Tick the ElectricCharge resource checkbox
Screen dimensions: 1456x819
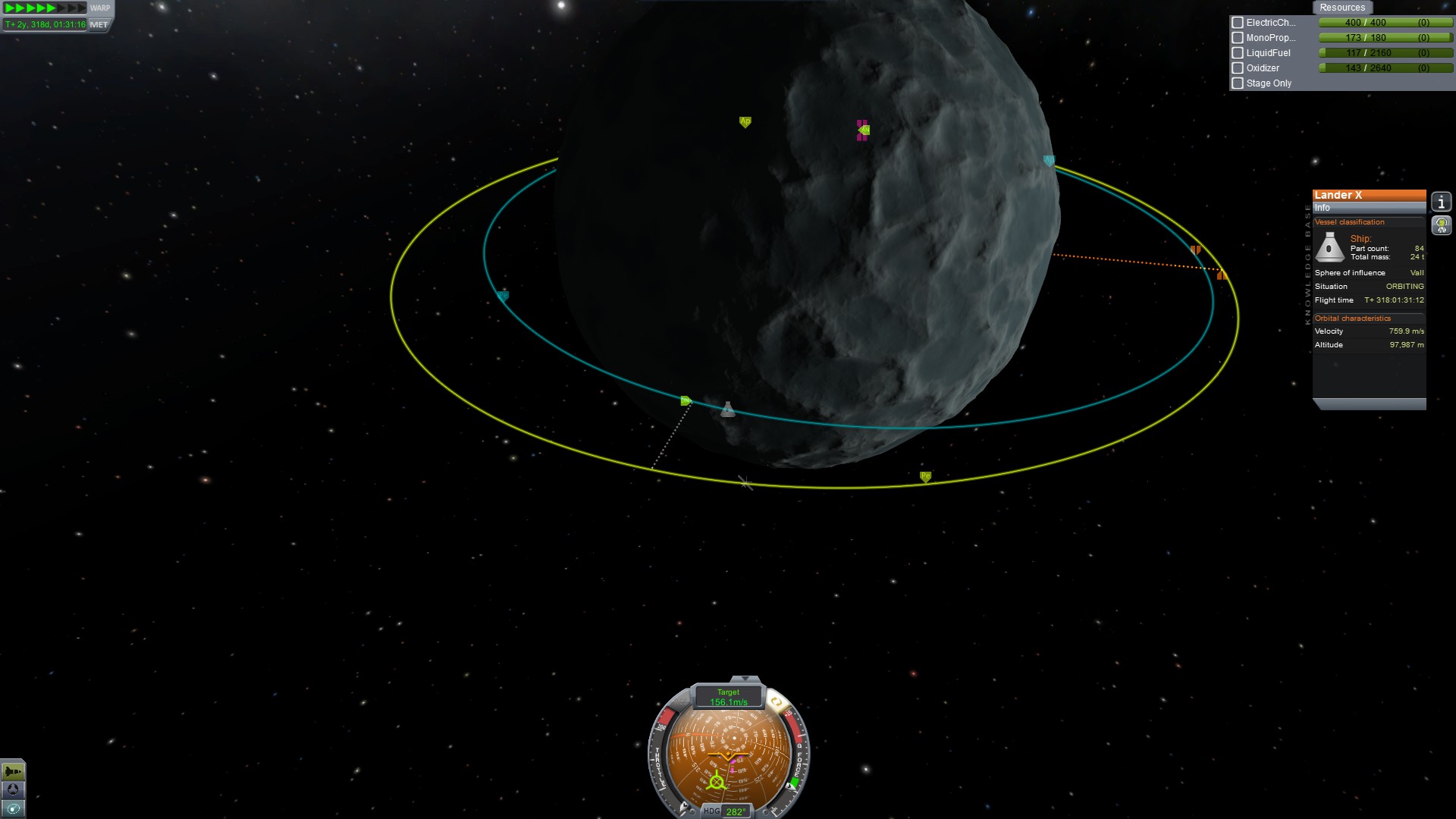(x=1238, y=23)
